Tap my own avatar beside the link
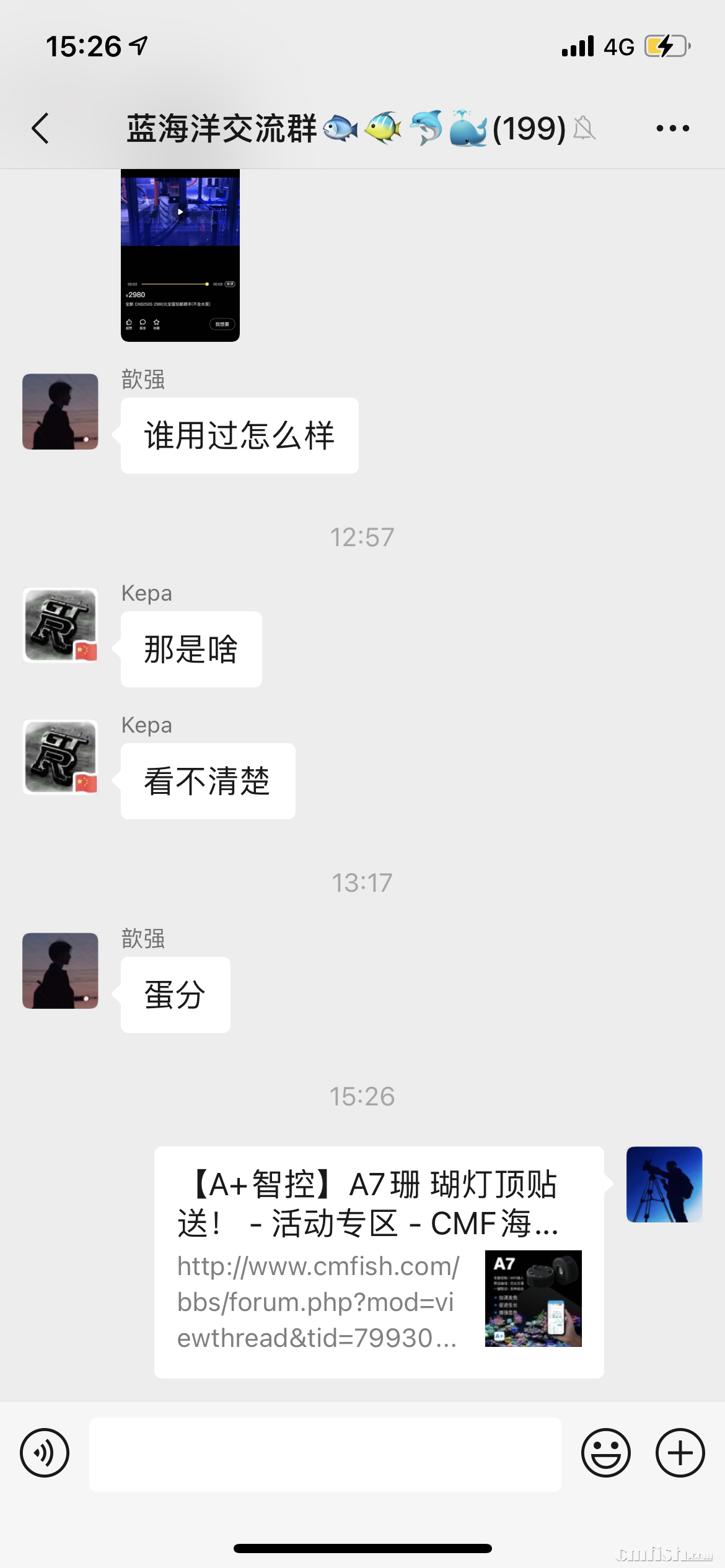 click(x=664, y=1184)
